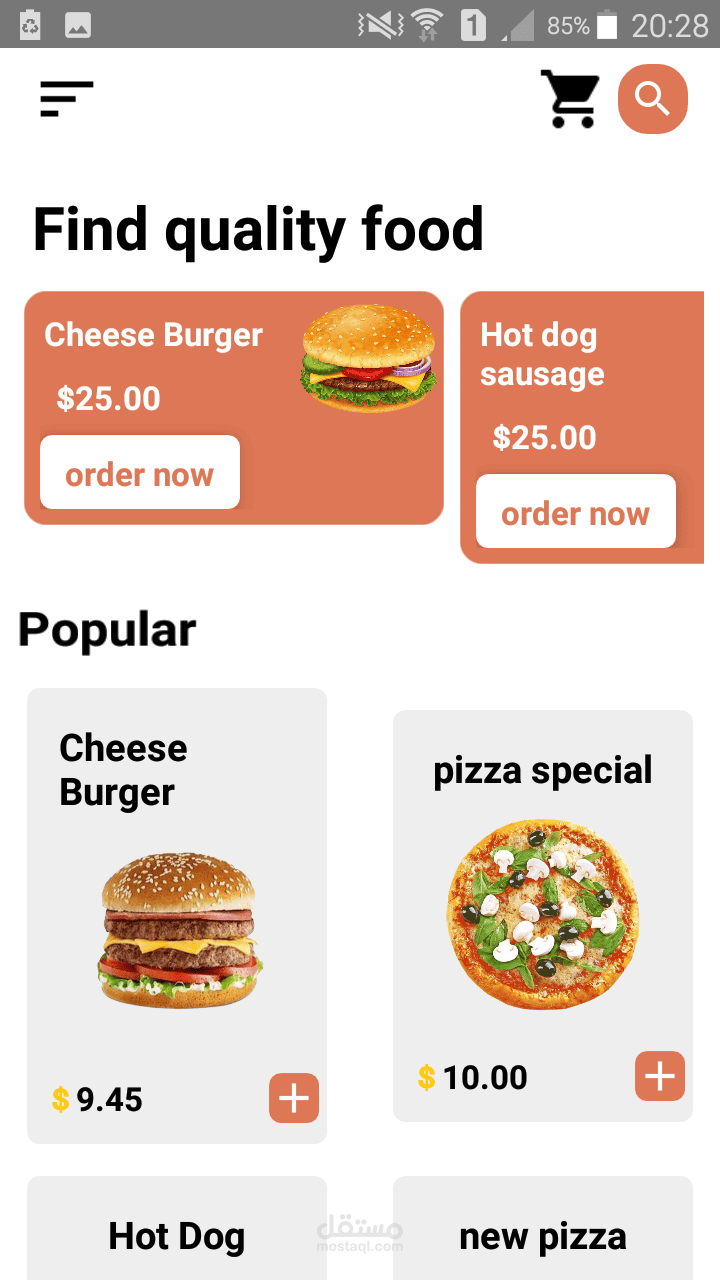Screen dimensions: 720x1280
Task: Open the Hot Dog item card
Action: point(177,1228)
